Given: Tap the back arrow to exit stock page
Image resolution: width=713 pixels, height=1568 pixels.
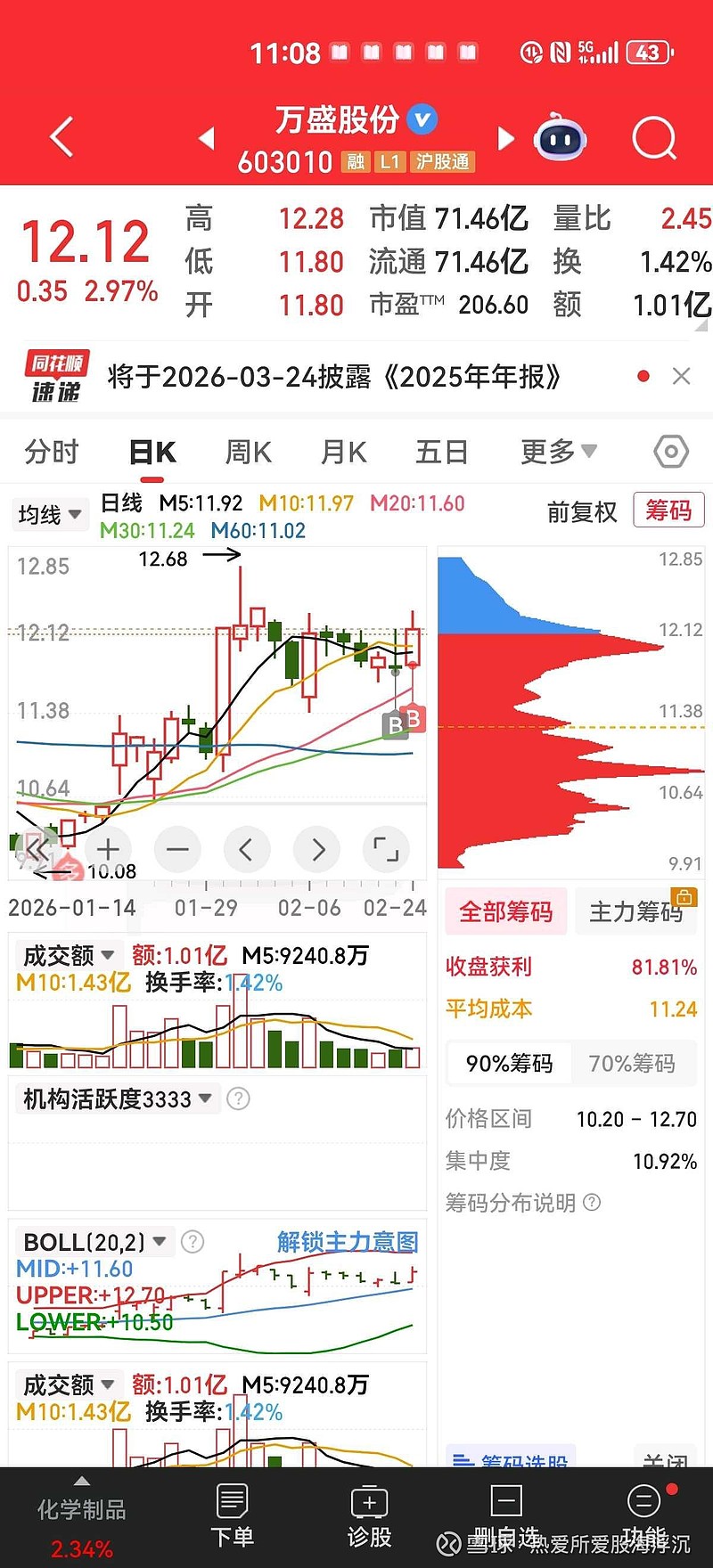Looking at the screenshot, I should click(61, 135).
